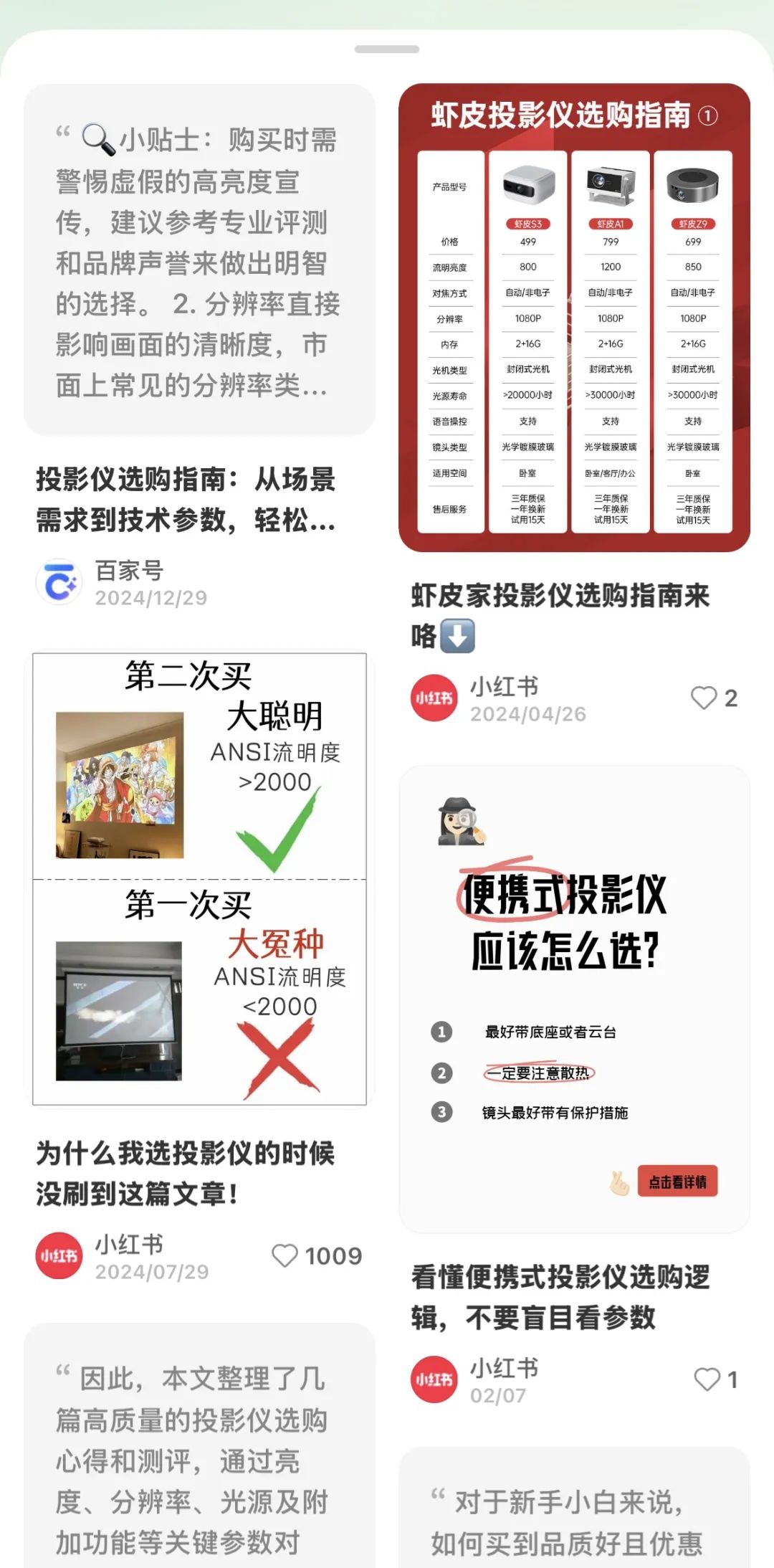Tap the sheet drag handle at top
The height and width of the screenshot is (1568, 774).
(x=387, y=49)
